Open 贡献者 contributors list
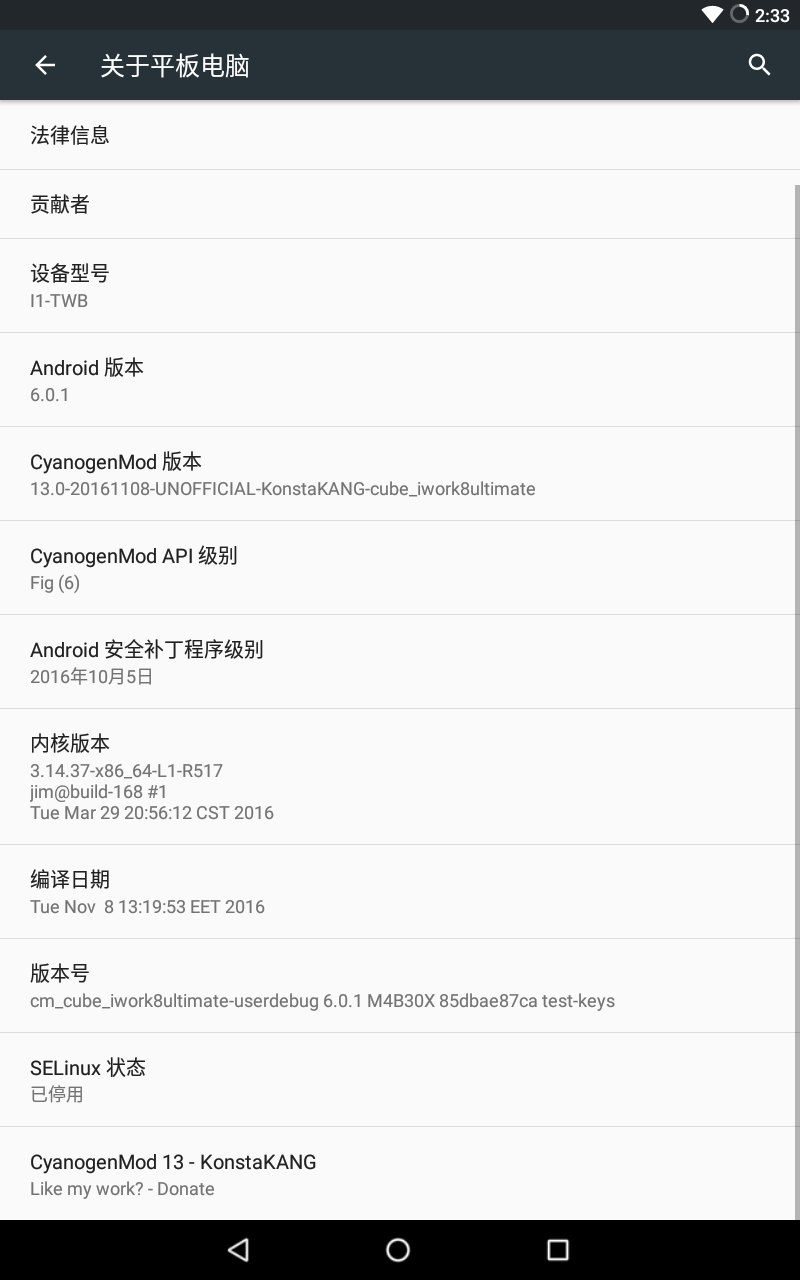 click(x=400, y=204)
